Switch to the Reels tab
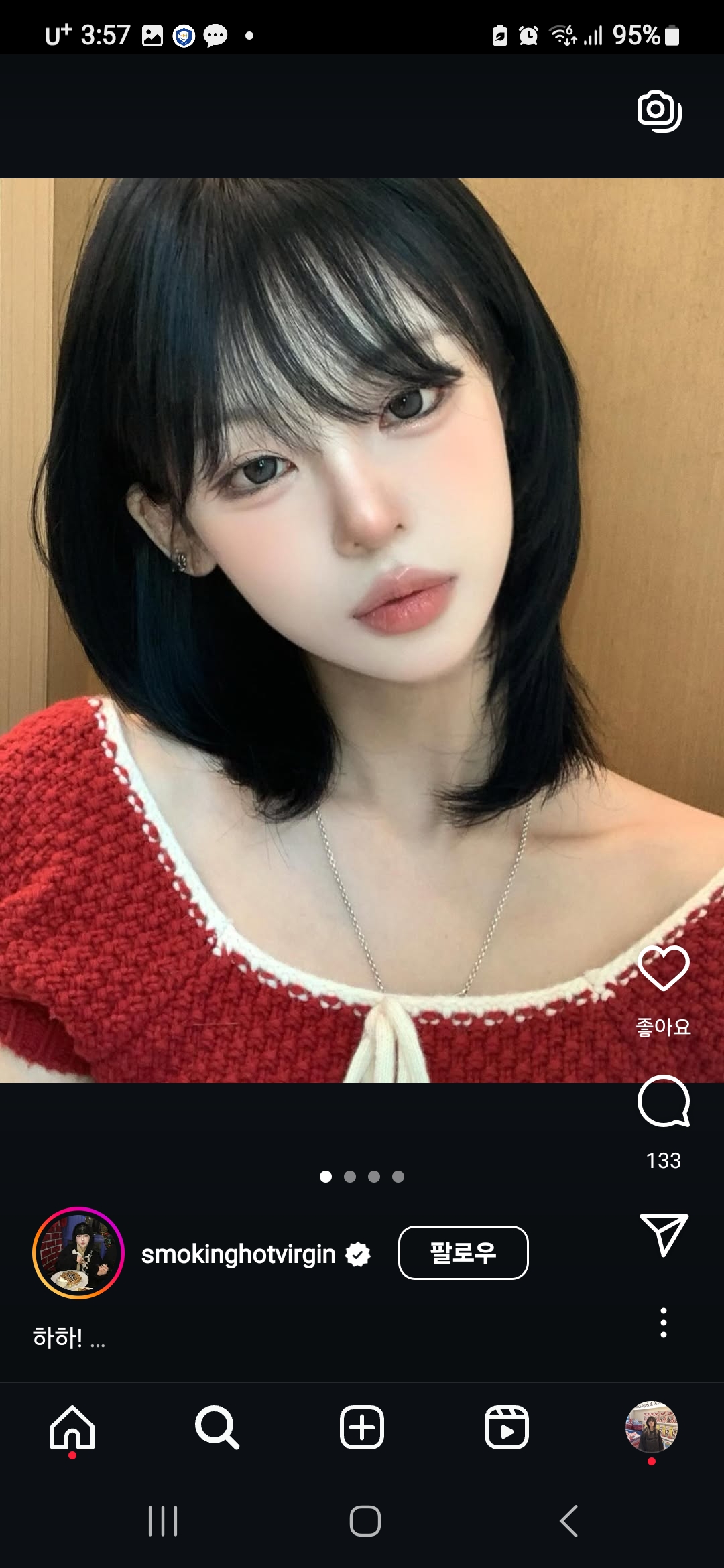Viewport: 724px width, 1568px height. click(x=507, y=1427)
